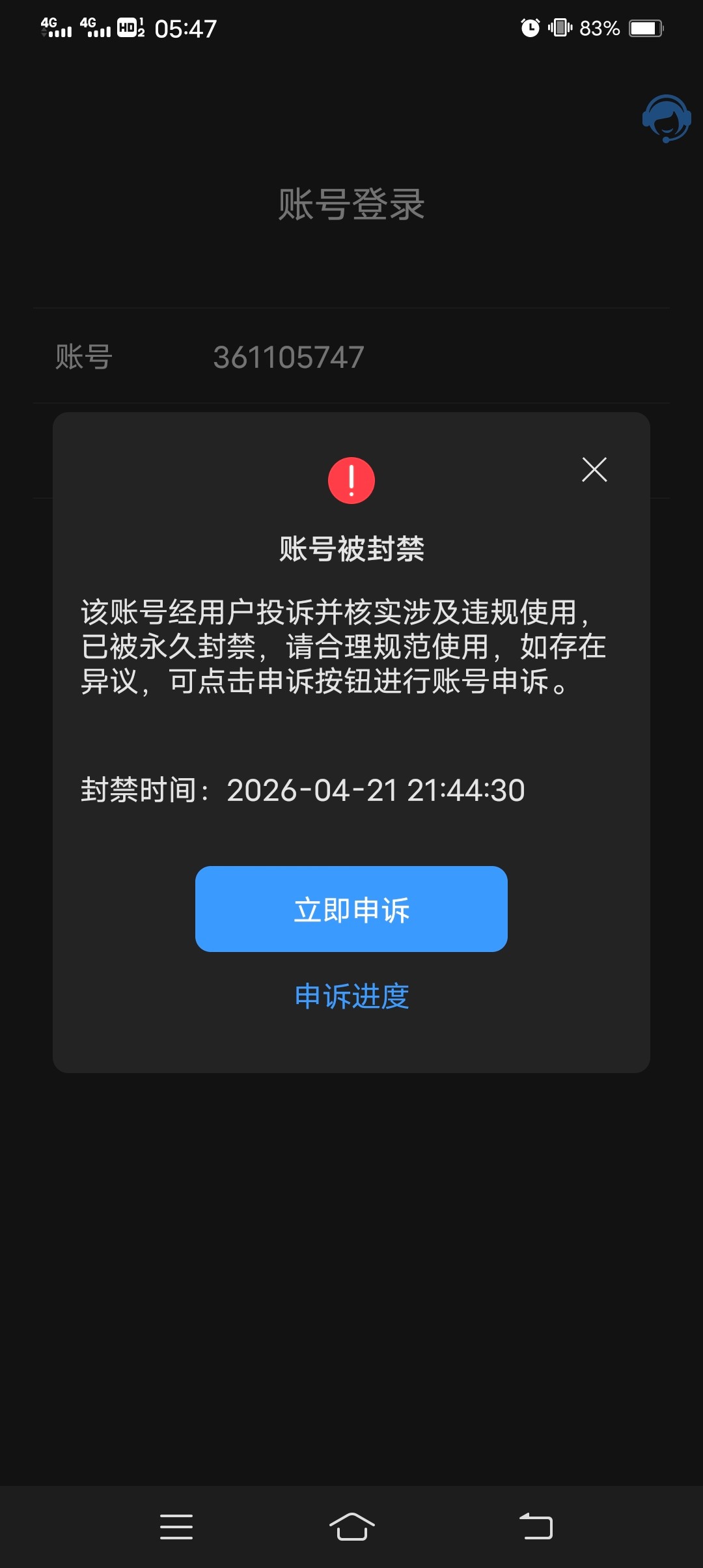Tap the red exclamation alert icon
The image size is (703, 1568).
pyautogui.click(x=351, y=480)
